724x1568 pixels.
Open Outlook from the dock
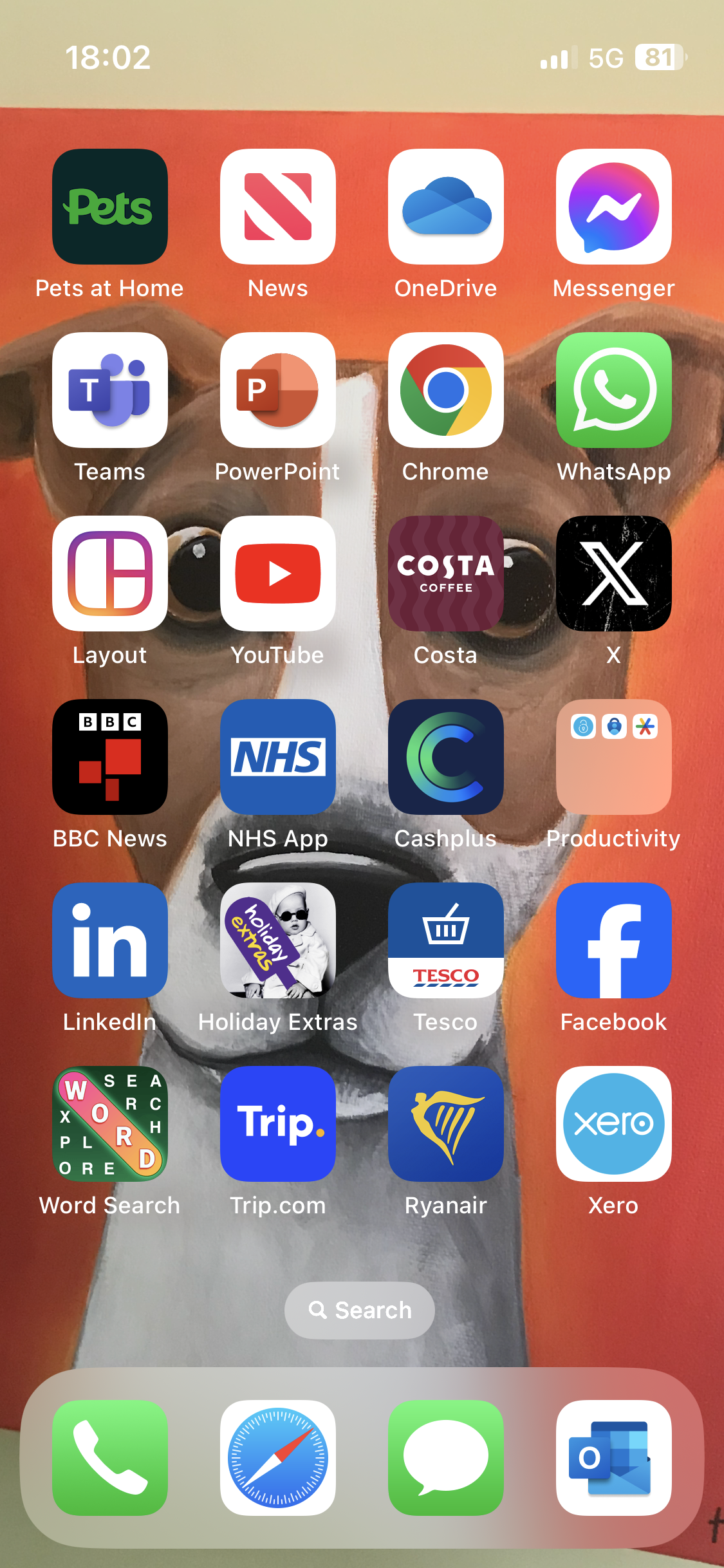pos(614,1458)
